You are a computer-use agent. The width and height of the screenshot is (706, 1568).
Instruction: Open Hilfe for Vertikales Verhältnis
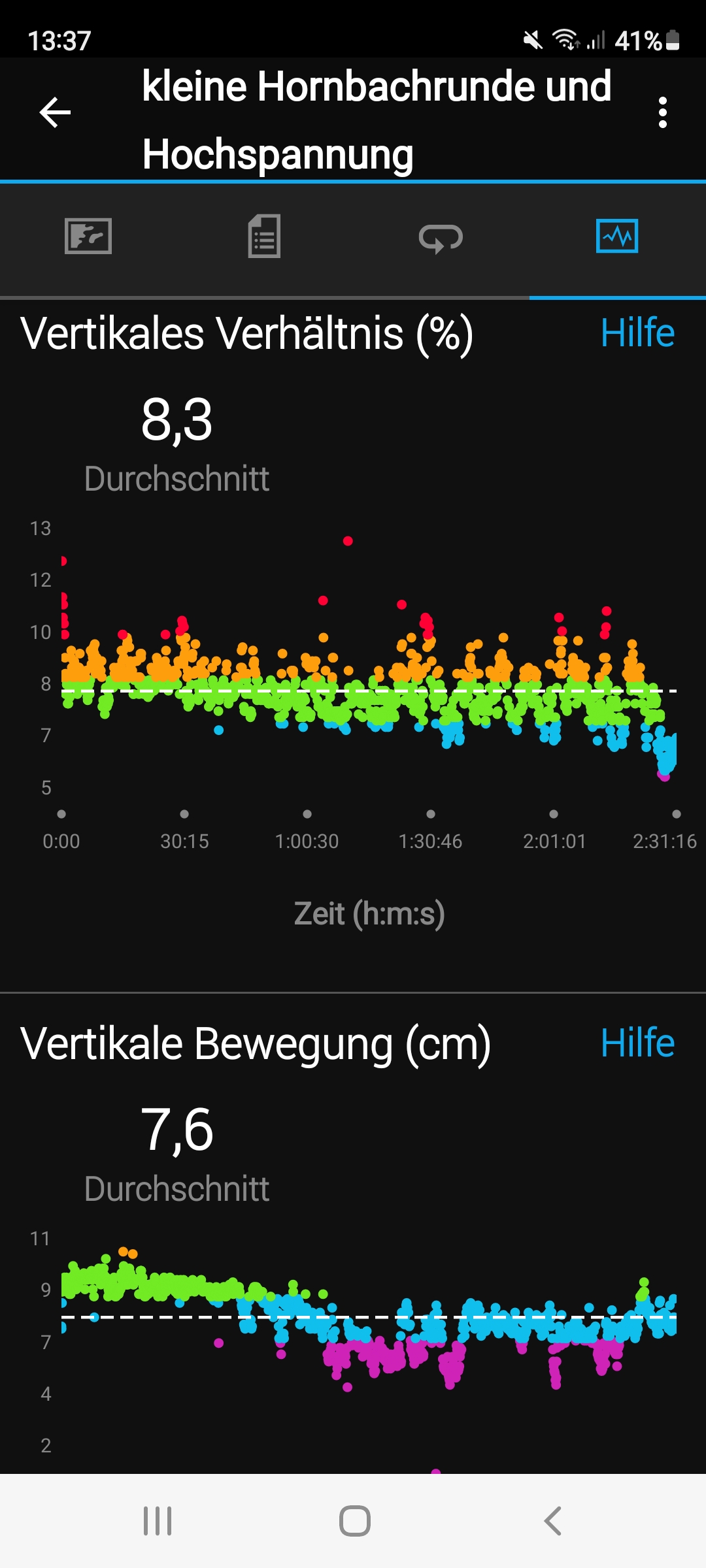pyautogui.click(x=637, y=333)
